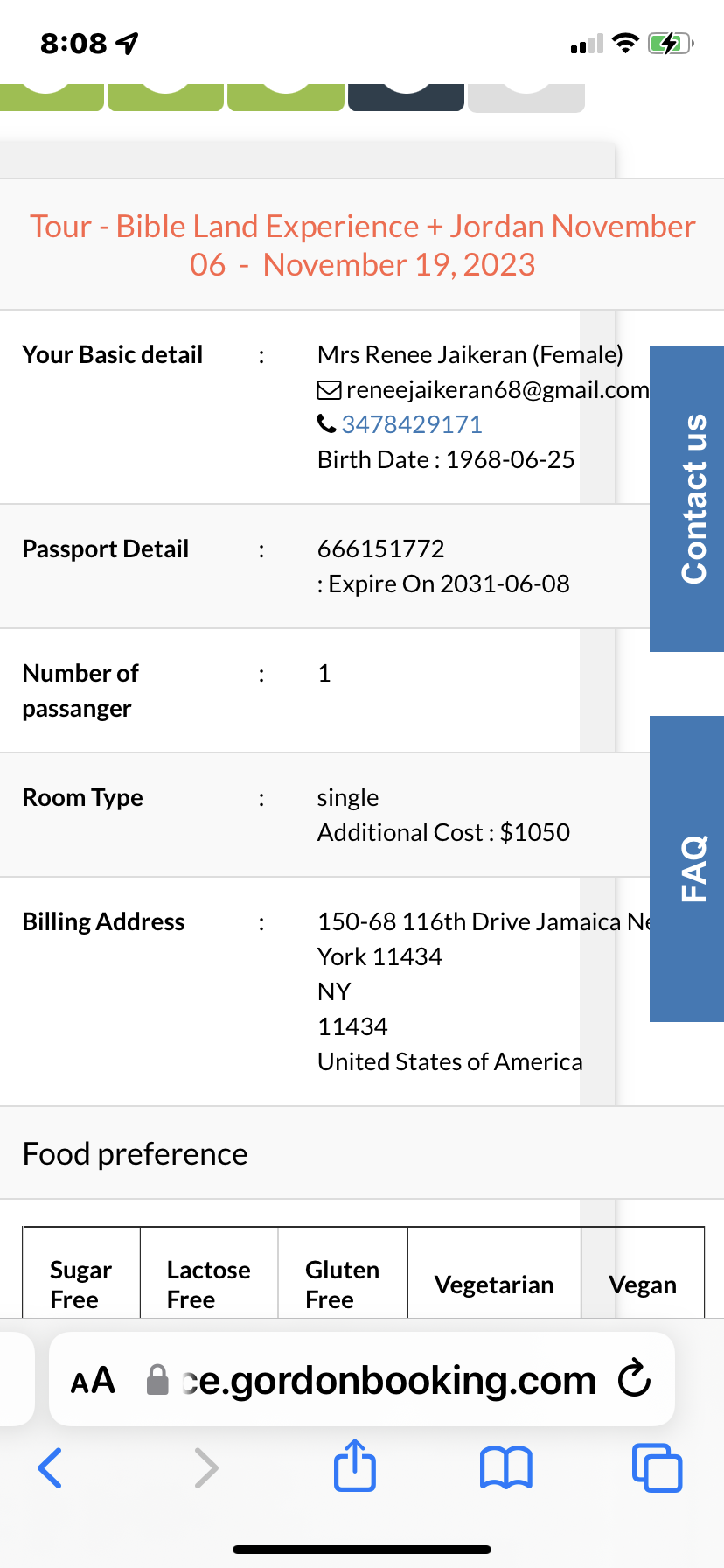
Task: Open Safari bookmarks
Action: tap(506, 1467)
